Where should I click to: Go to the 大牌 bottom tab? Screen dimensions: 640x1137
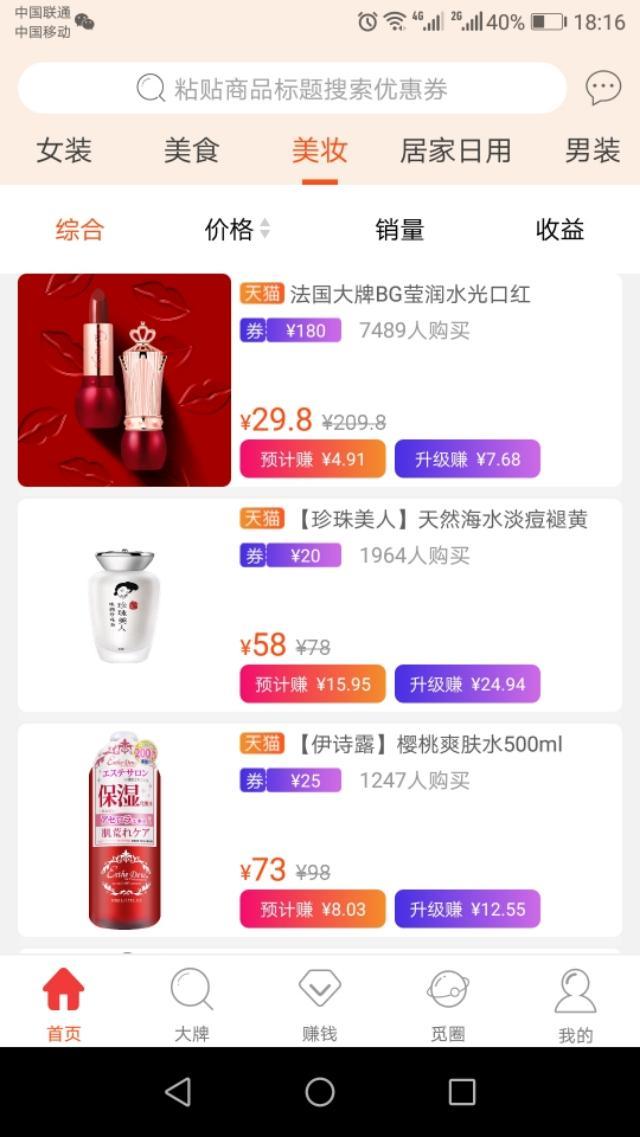tap(191, 1003)
